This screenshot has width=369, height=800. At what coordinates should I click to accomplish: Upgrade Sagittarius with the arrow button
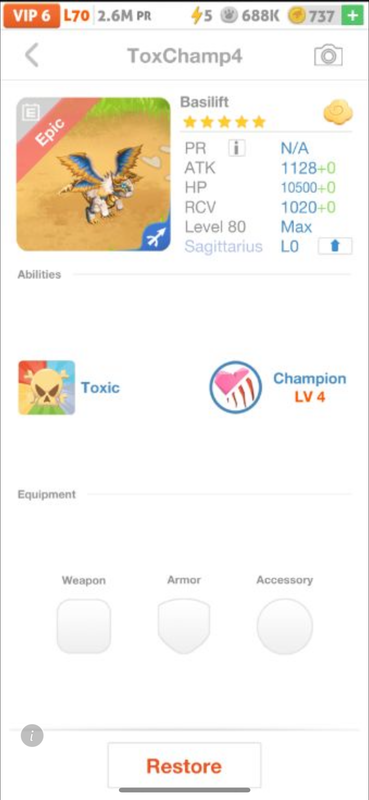click(335, 246)
